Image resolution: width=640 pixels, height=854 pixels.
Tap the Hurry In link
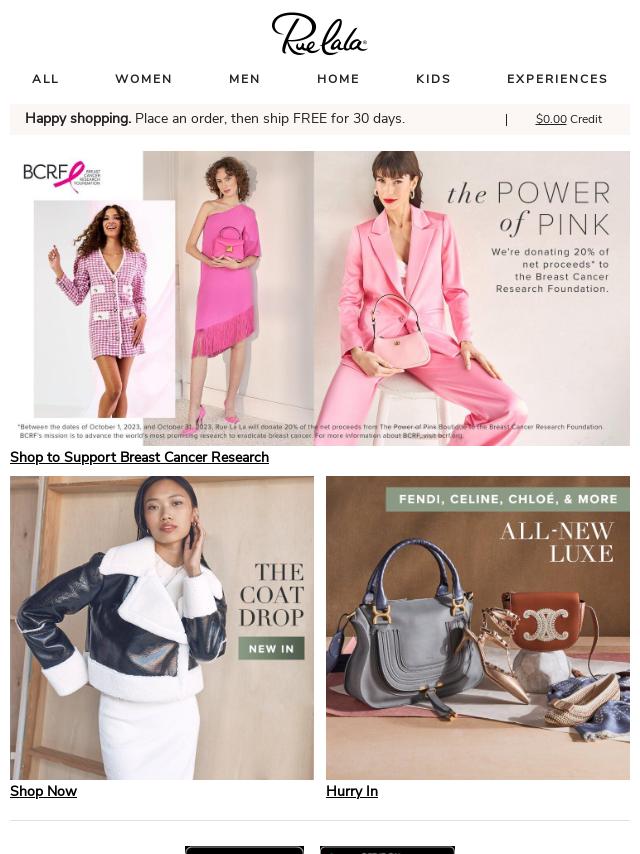click(352, 791)
